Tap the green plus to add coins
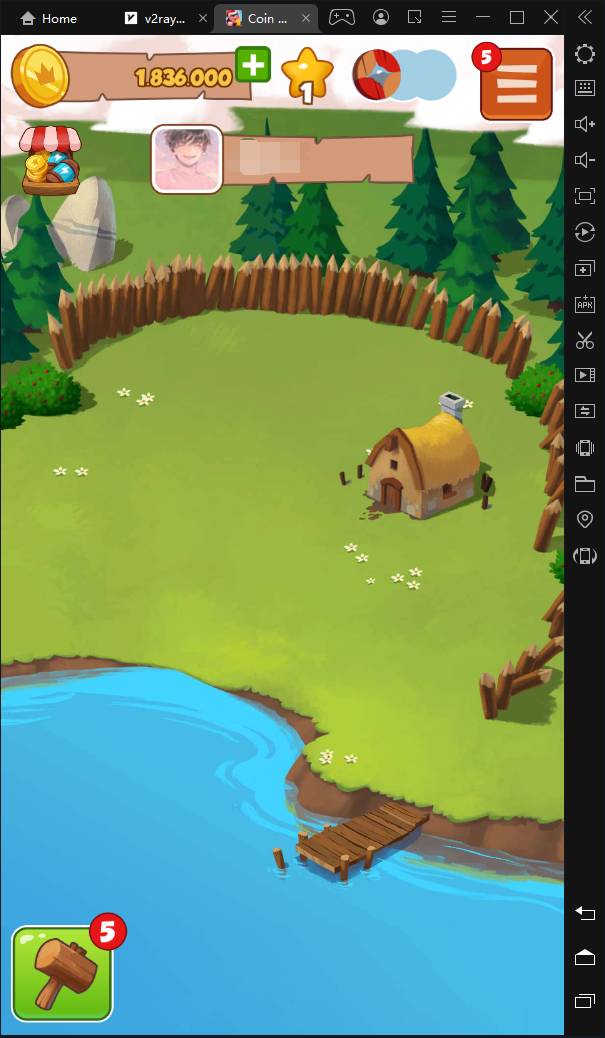Image resolution: width=605 pixels, height=1038 pixels. point(252,66)
